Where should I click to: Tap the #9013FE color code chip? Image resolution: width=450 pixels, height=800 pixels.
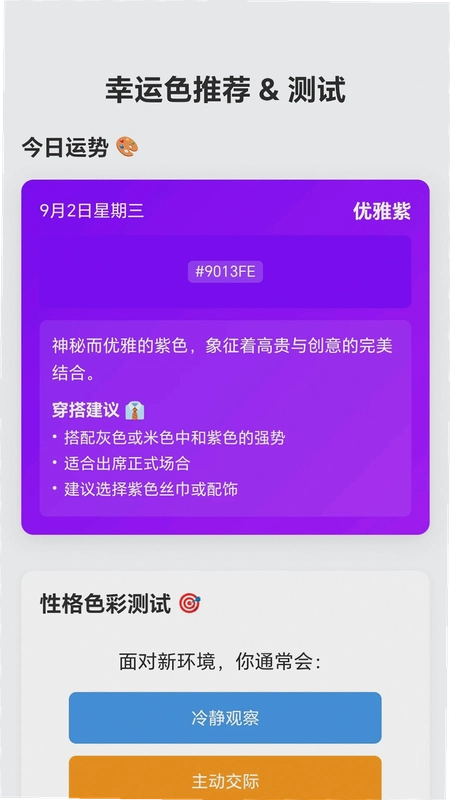(x=225, y=271)
